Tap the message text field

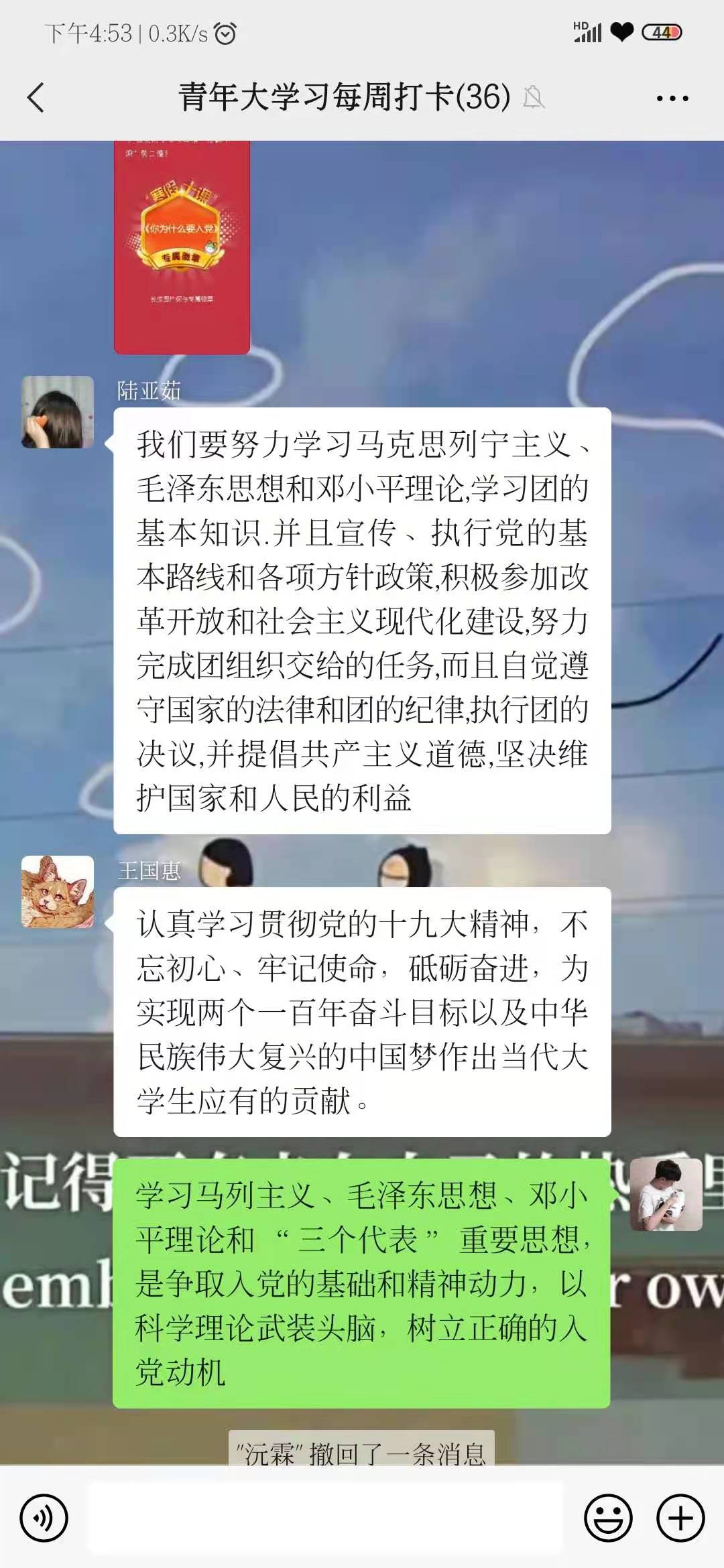(x=325, y=1518)
